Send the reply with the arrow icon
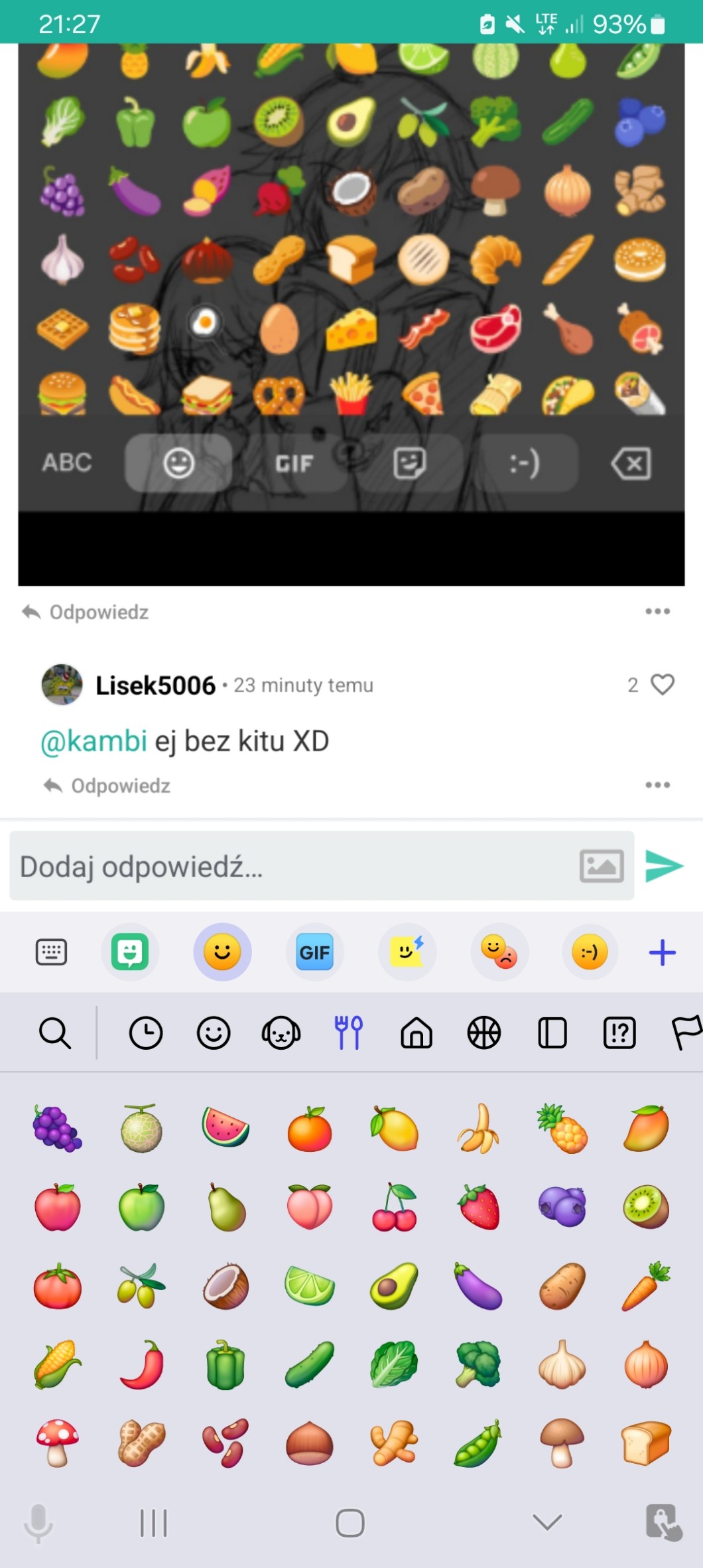703x1568 pixels. tap(664, 866)
